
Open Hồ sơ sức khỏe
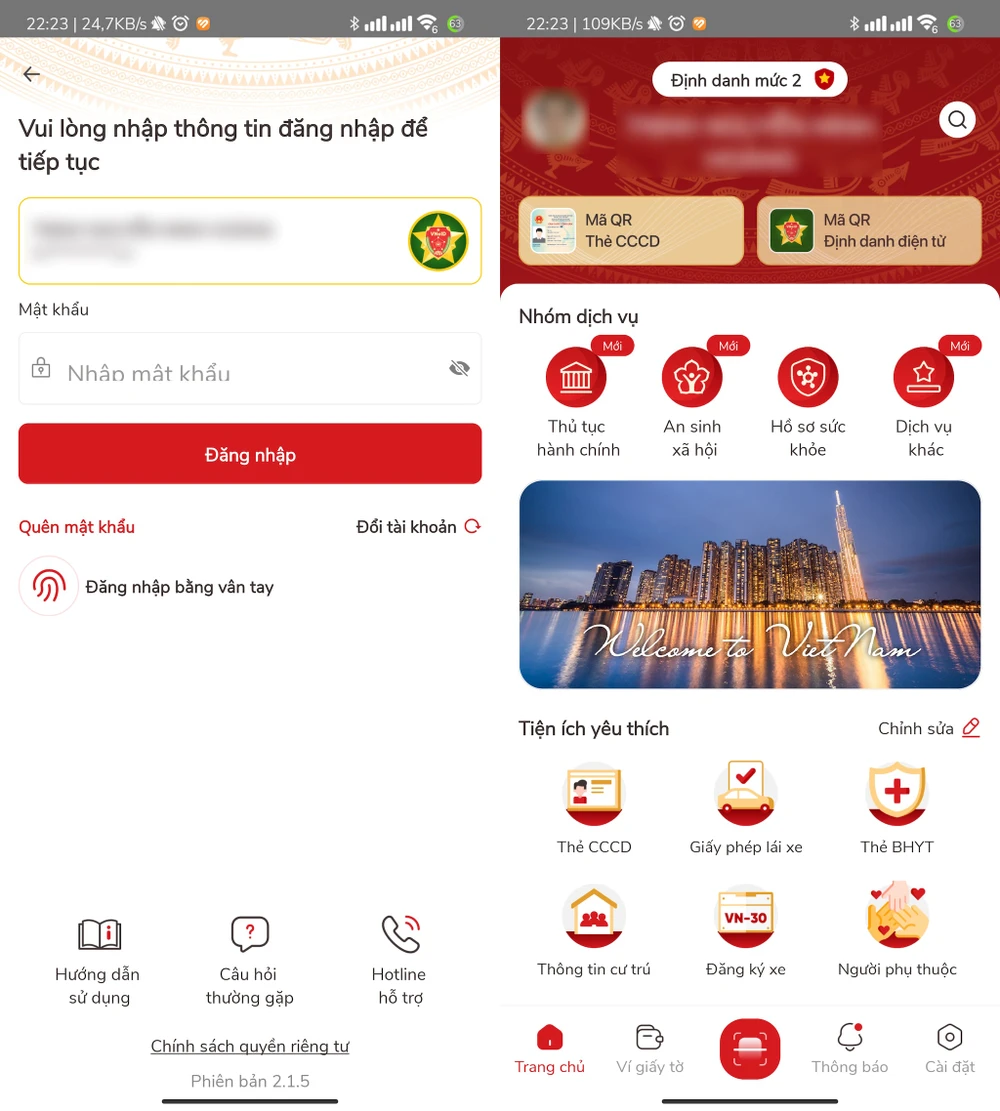coord(808,400)
